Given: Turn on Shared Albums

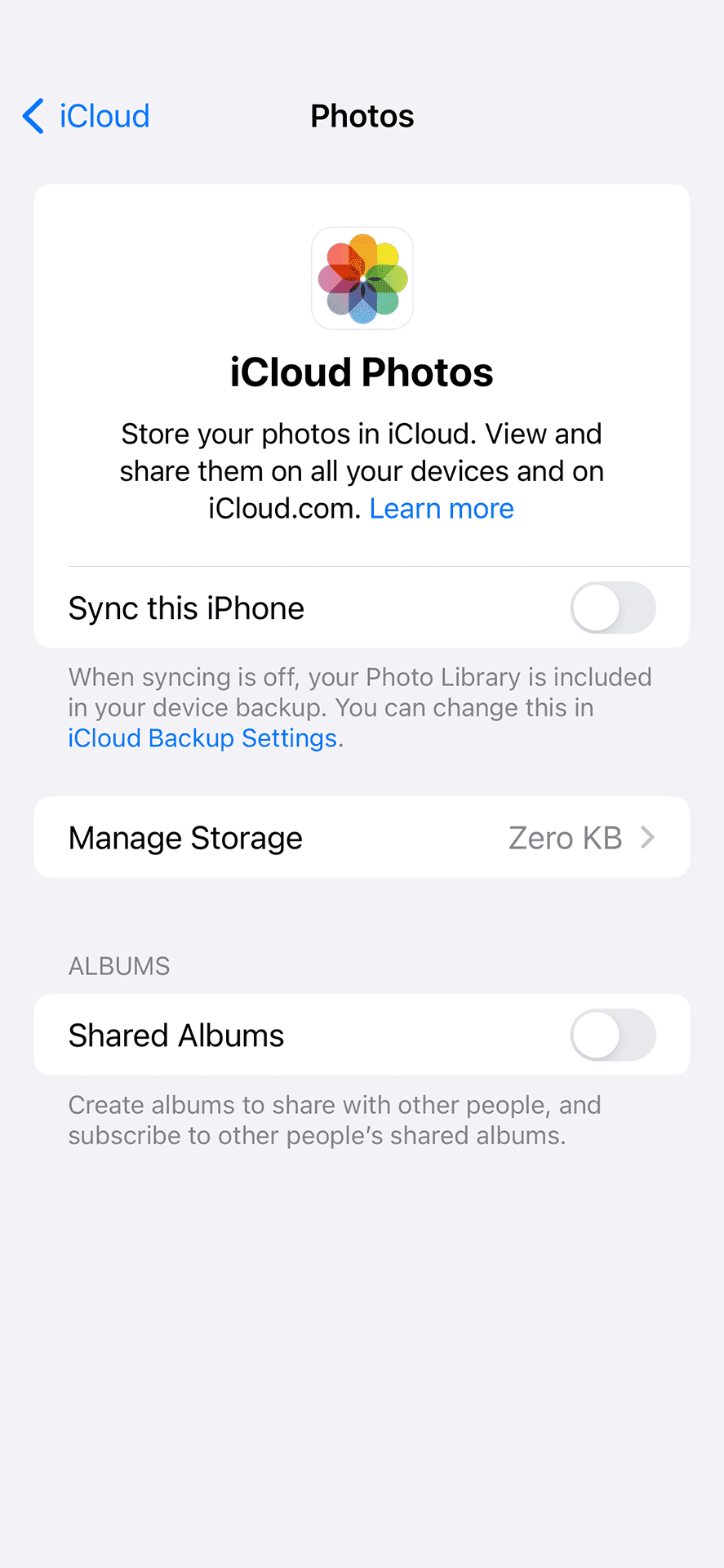Looking at the screenshot, I should pyautogui.click(x=612, y=1035).
